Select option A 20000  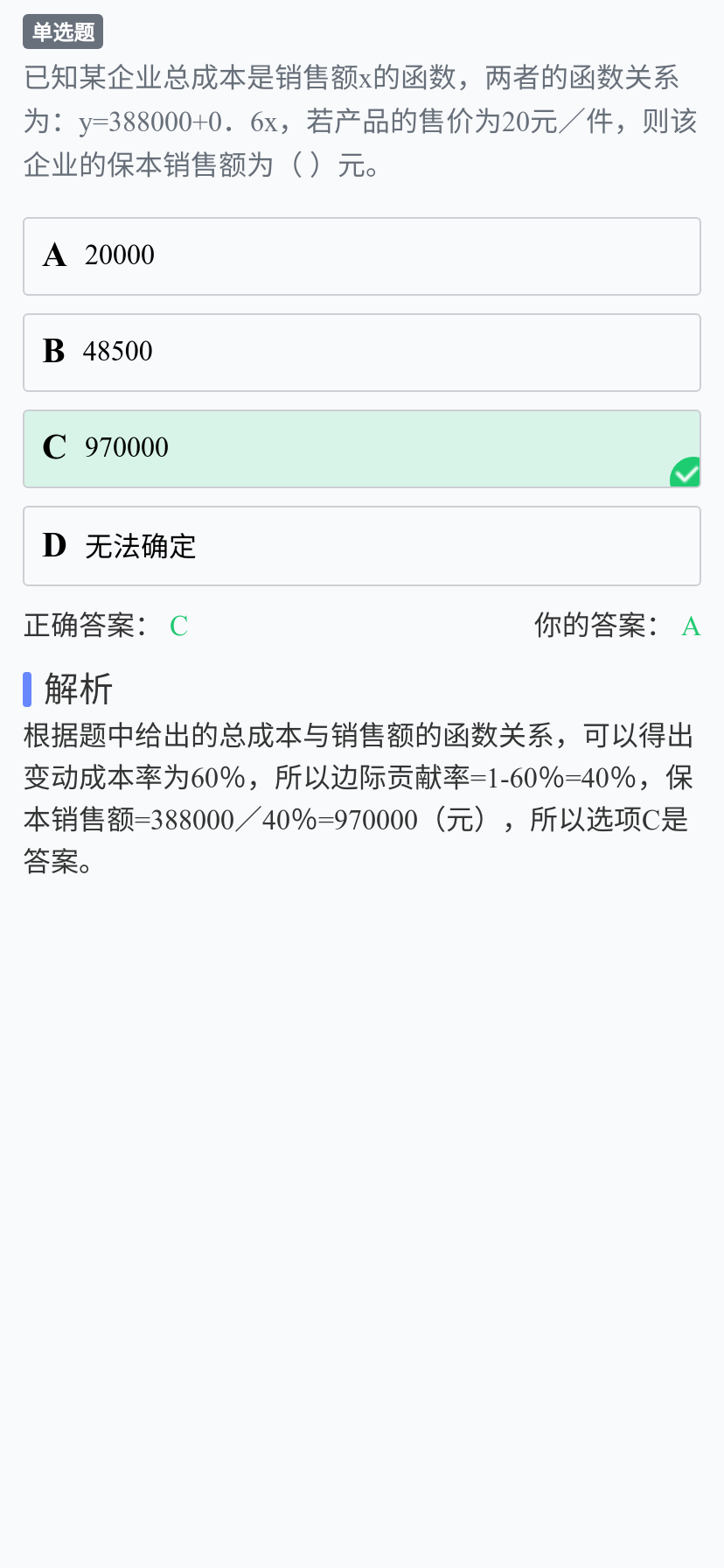point(361,256)
